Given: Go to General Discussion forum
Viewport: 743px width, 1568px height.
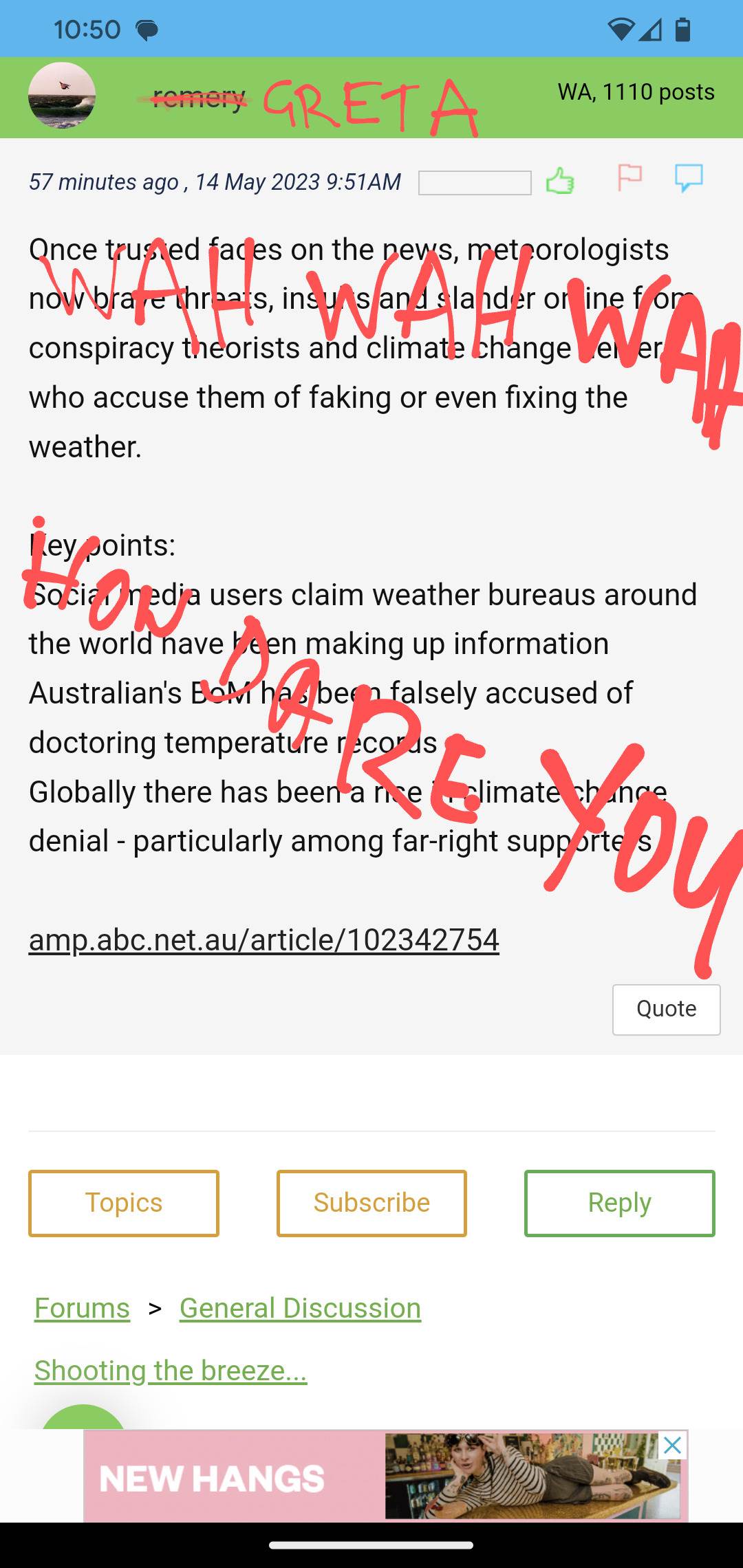Looking at the screenshot, I should pyautogui.click(x=300, y=1308).
